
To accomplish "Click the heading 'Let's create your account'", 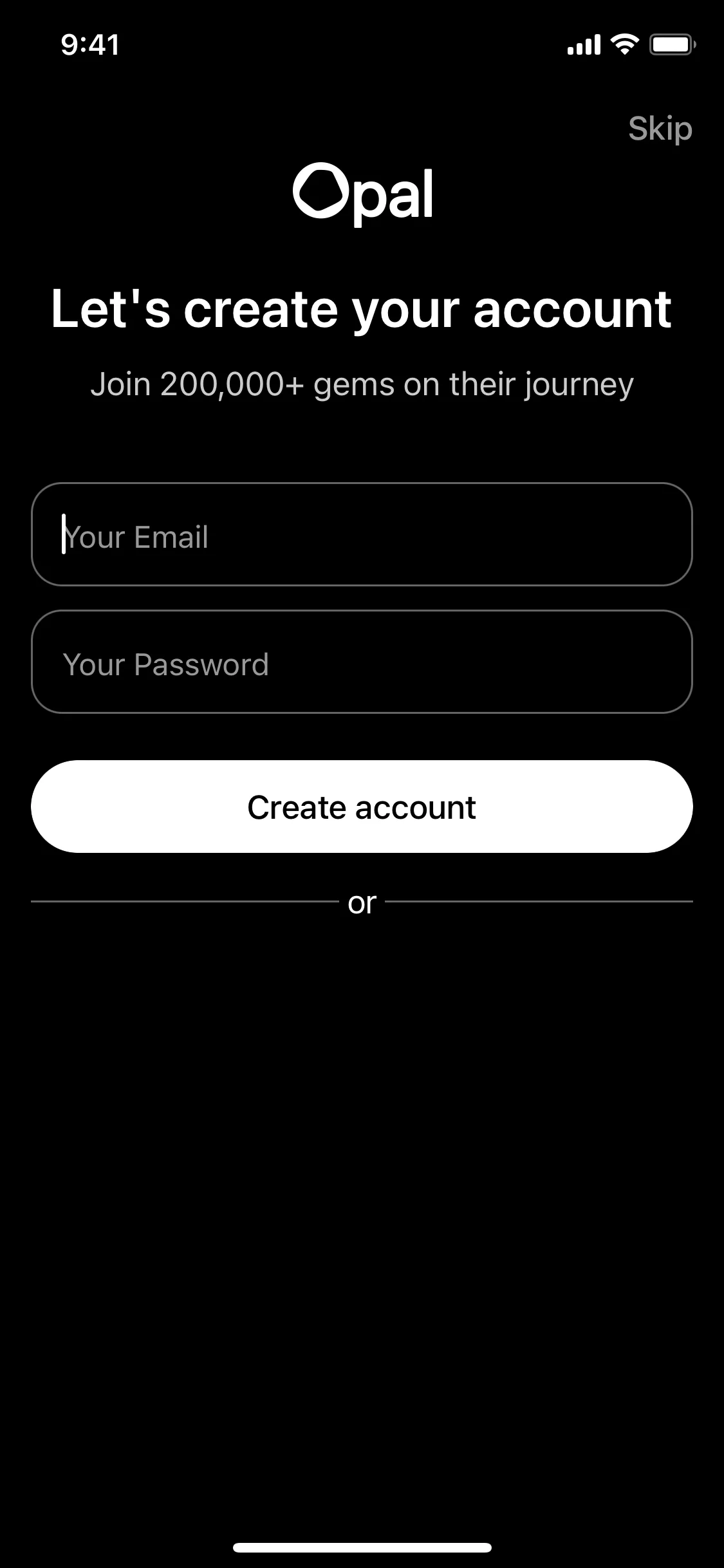I will coord(362,310).
